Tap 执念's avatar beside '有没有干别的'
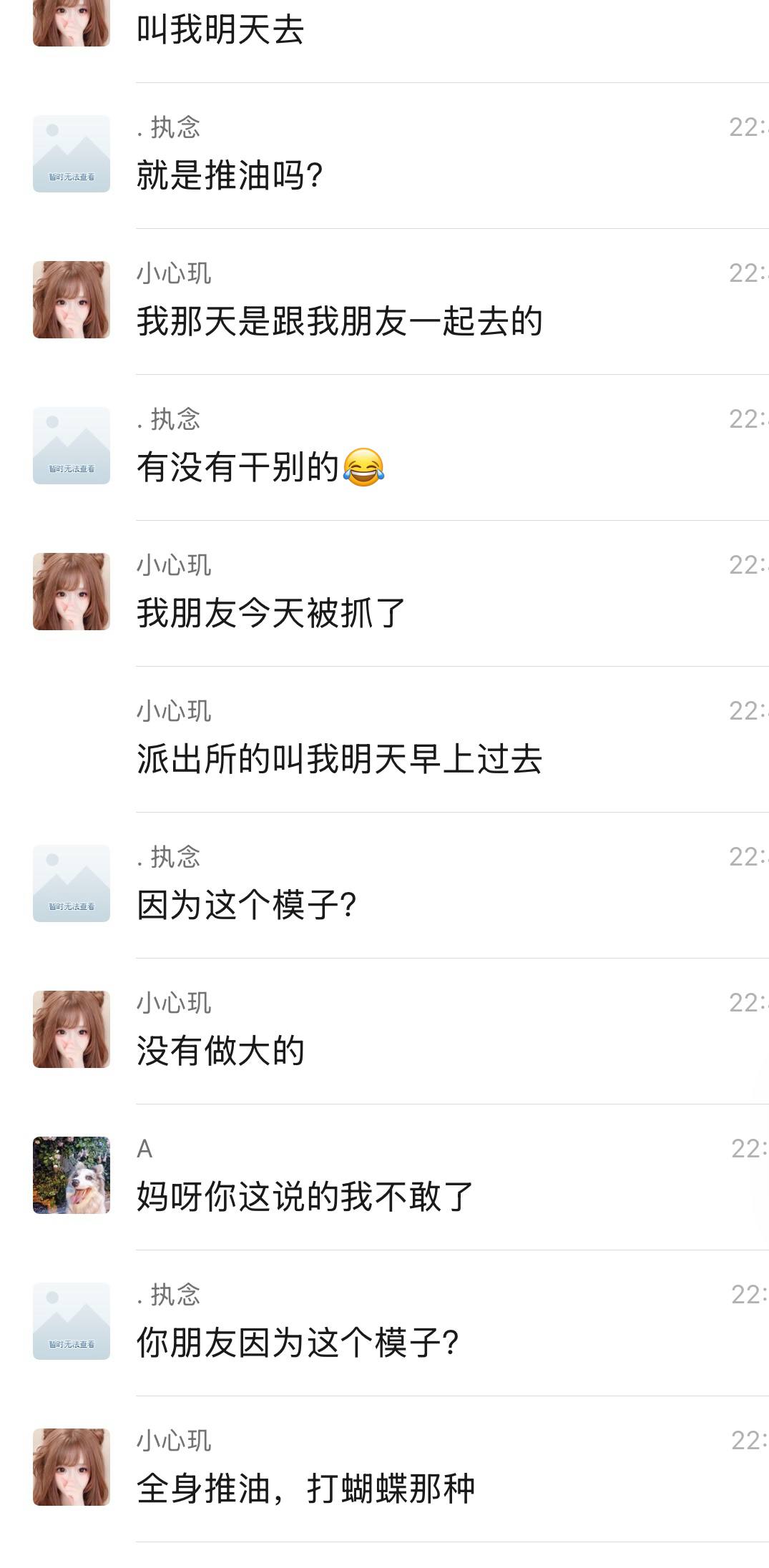 click(72, 446)
